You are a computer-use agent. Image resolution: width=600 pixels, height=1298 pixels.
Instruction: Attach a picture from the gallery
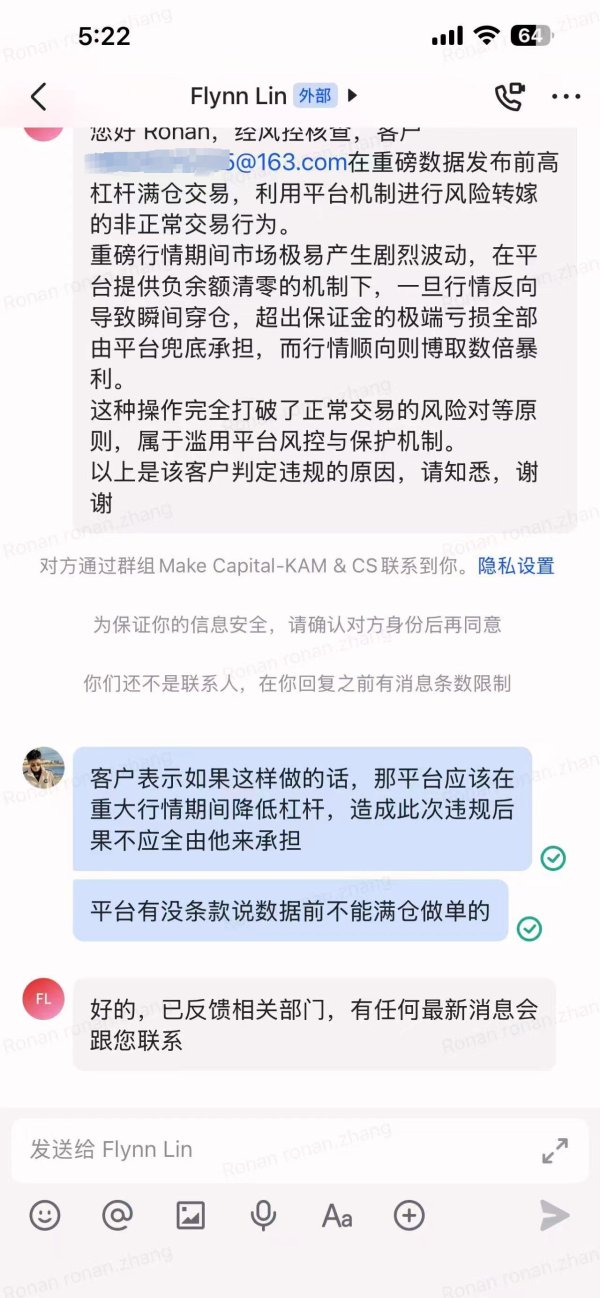190,1215
